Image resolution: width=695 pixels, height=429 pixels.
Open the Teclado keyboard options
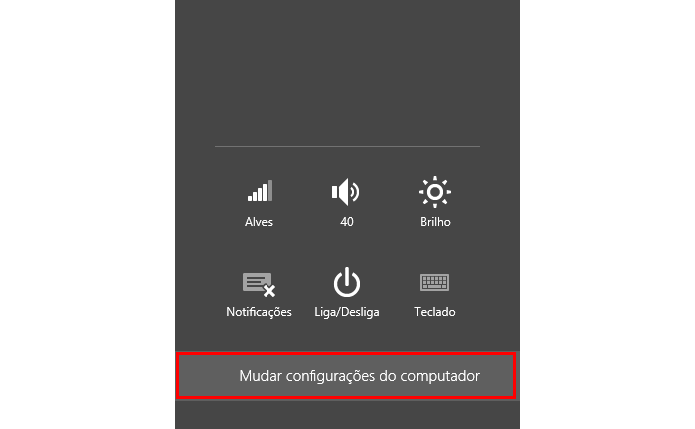click(435, 292)
